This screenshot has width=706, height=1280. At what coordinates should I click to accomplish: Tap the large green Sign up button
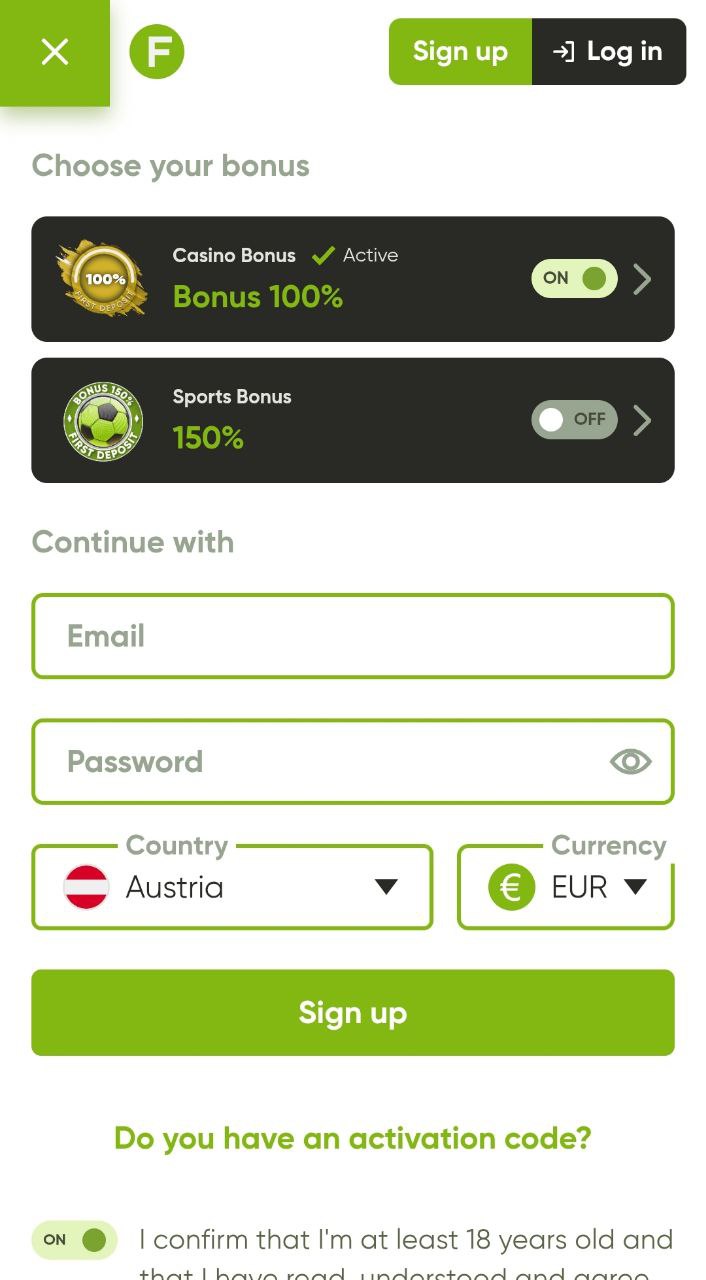point(353,1013)
